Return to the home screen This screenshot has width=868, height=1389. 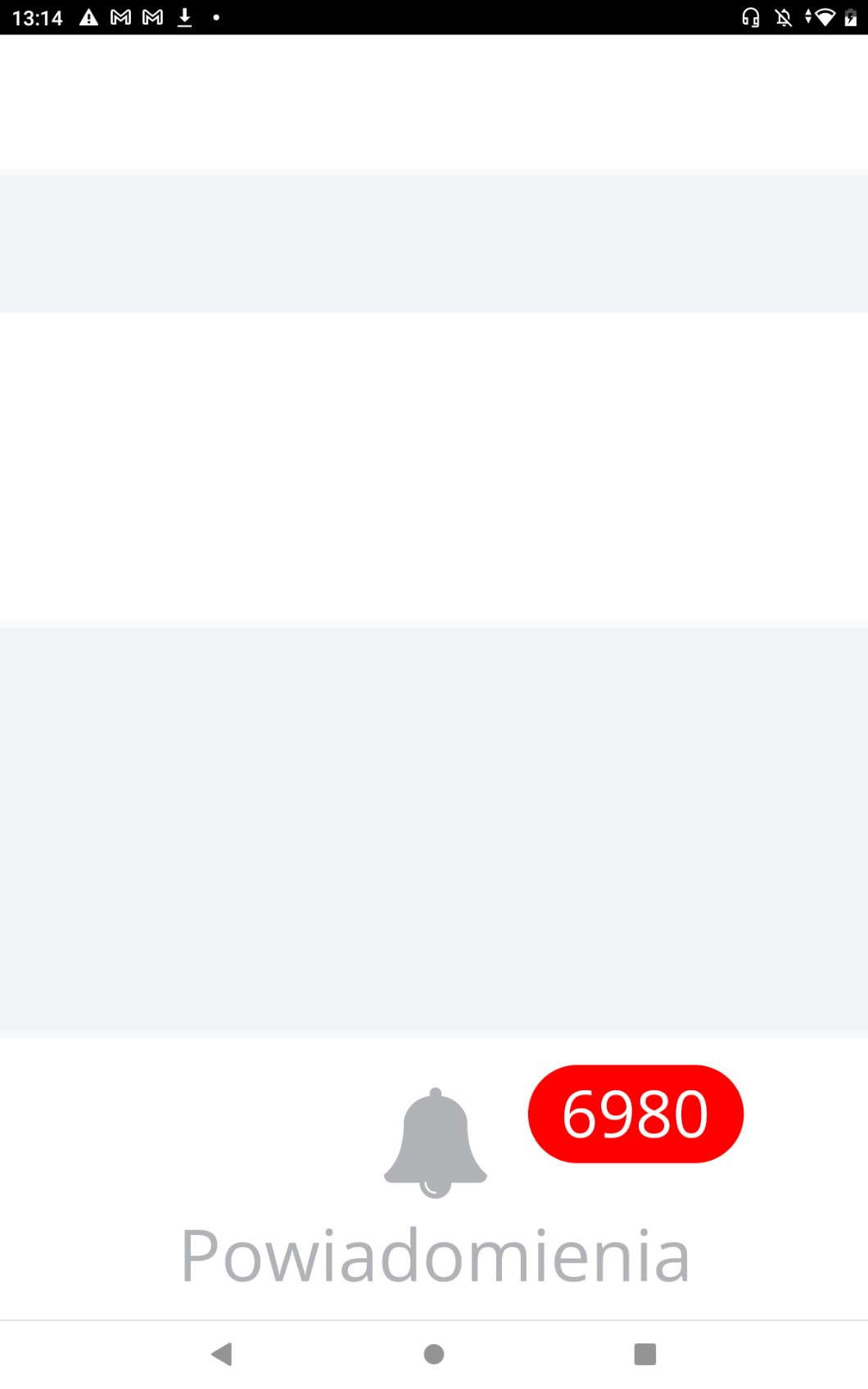[434, 1354]
